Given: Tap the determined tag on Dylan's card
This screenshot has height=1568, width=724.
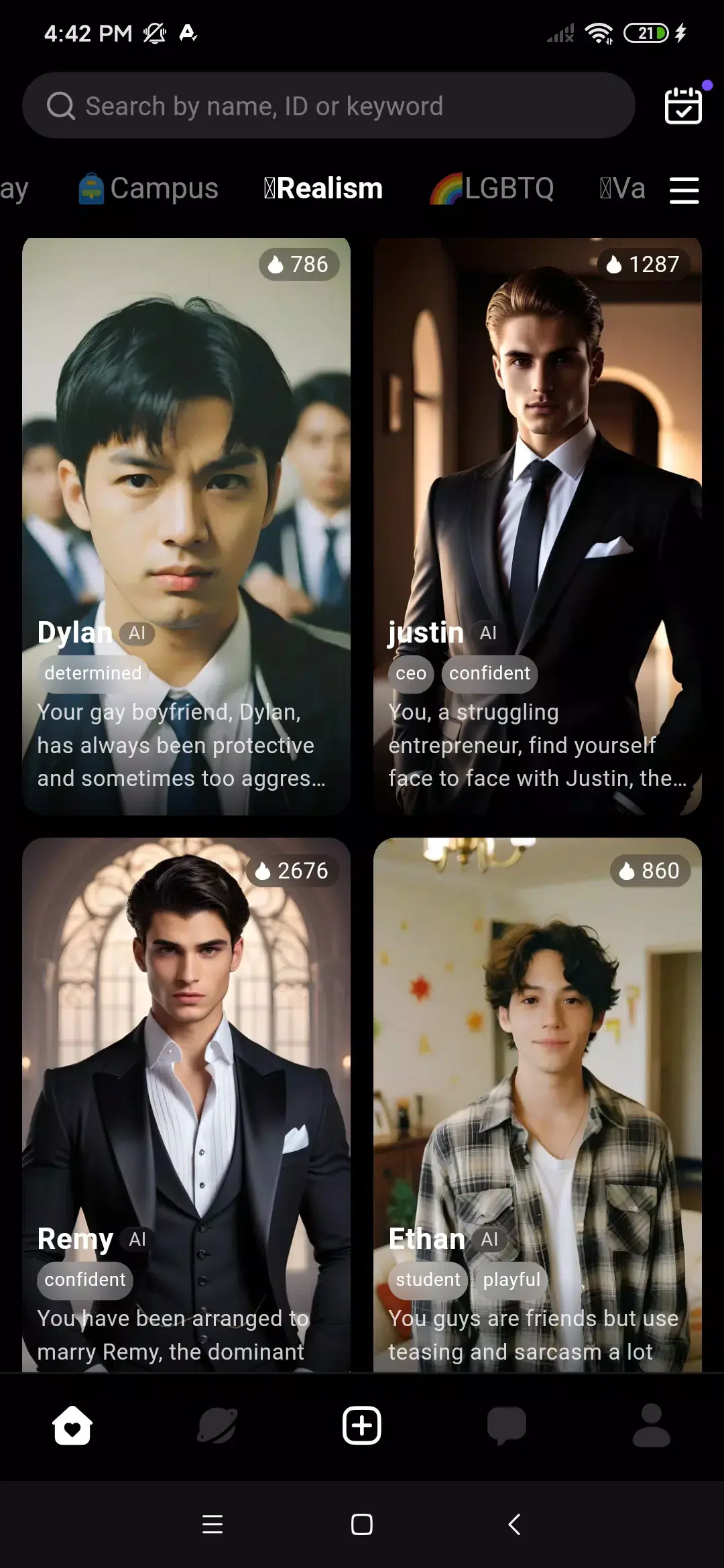Looking at the screenshot, I should 93,673.
